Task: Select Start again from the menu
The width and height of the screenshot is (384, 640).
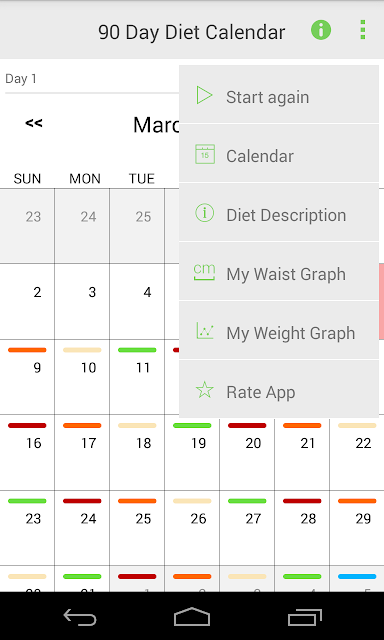Action: (x=279, y=95)
